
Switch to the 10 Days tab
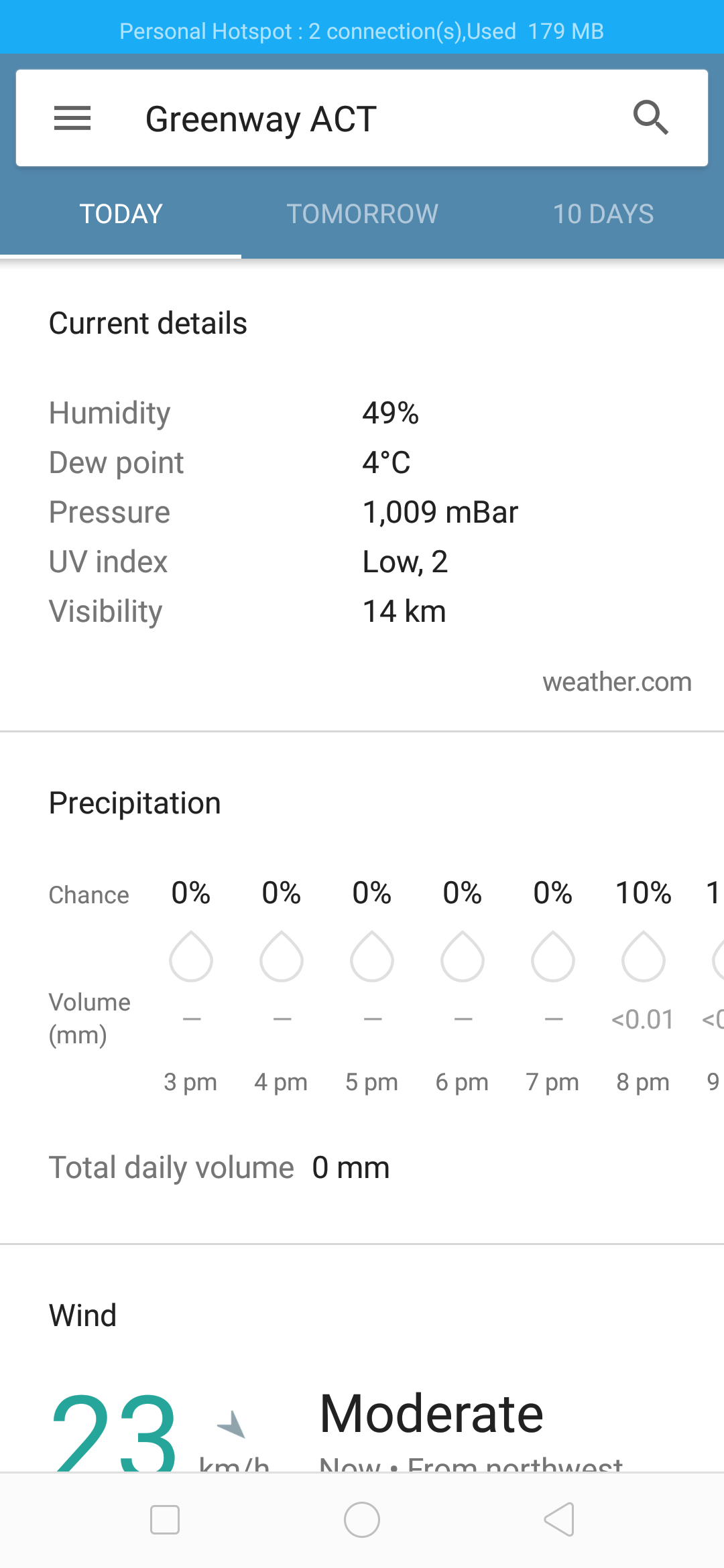click(603, 214)
